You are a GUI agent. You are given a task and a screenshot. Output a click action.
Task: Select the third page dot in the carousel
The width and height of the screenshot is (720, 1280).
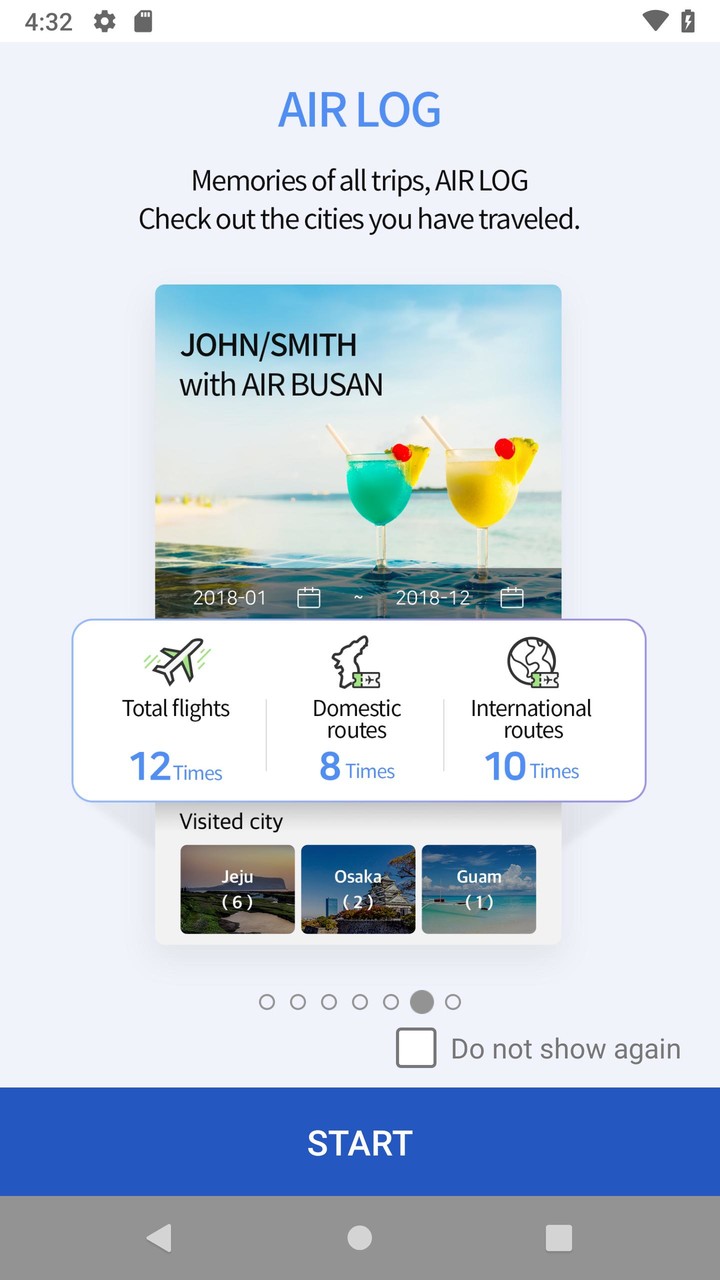[329, 1001]
